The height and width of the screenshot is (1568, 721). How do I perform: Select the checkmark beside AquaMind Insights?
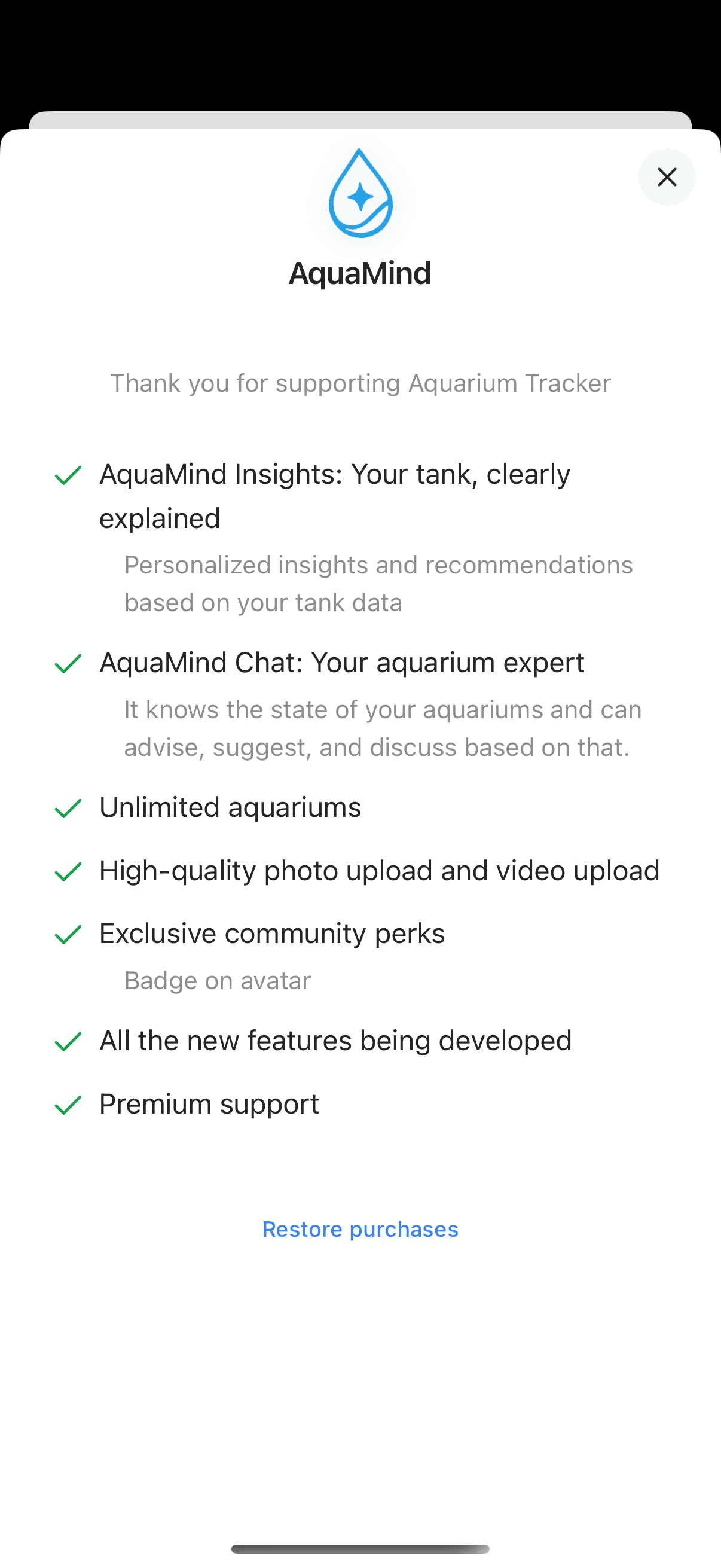pos(69,475)
